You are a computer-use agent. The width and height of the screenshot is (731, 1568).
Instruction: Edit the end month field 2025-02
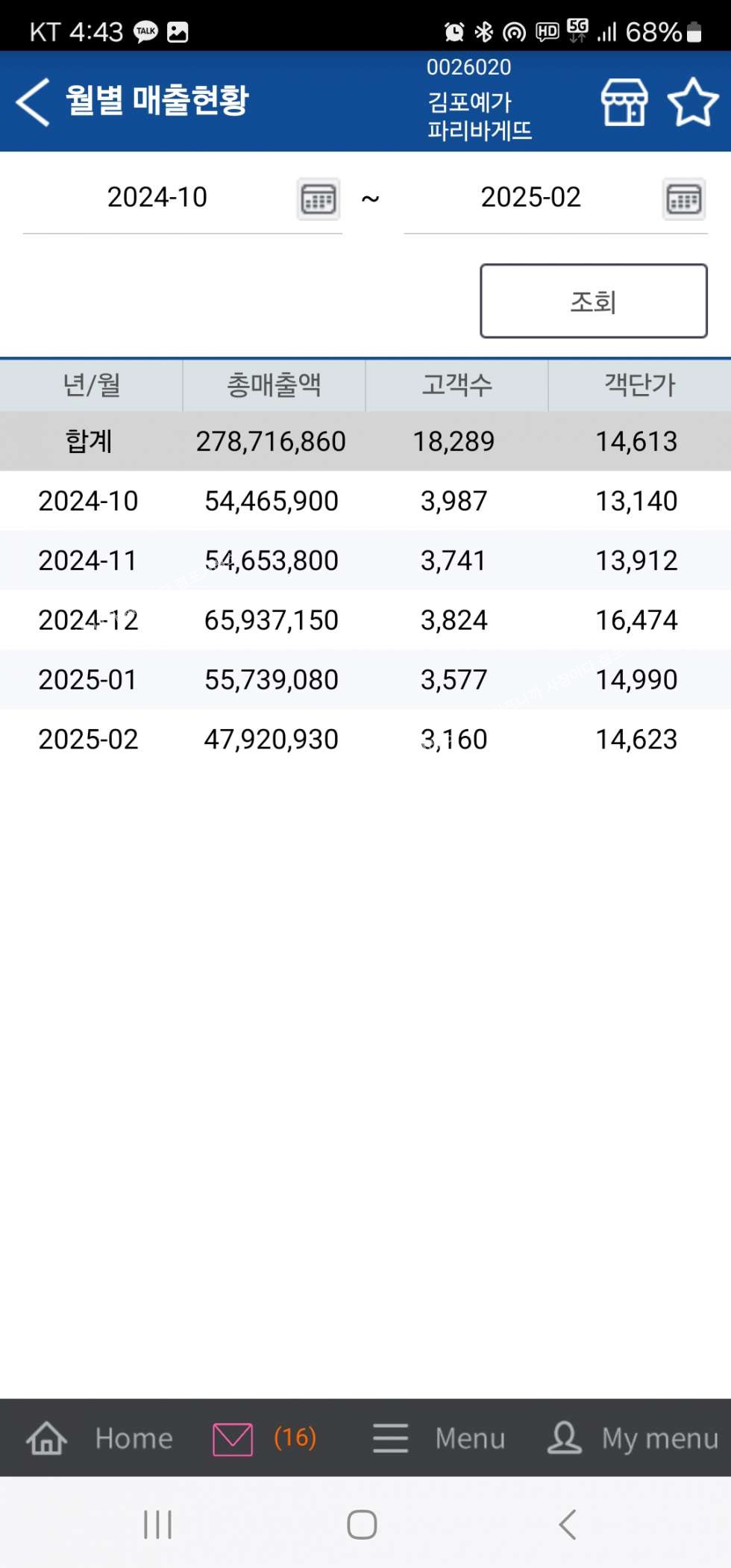[530, 198]
